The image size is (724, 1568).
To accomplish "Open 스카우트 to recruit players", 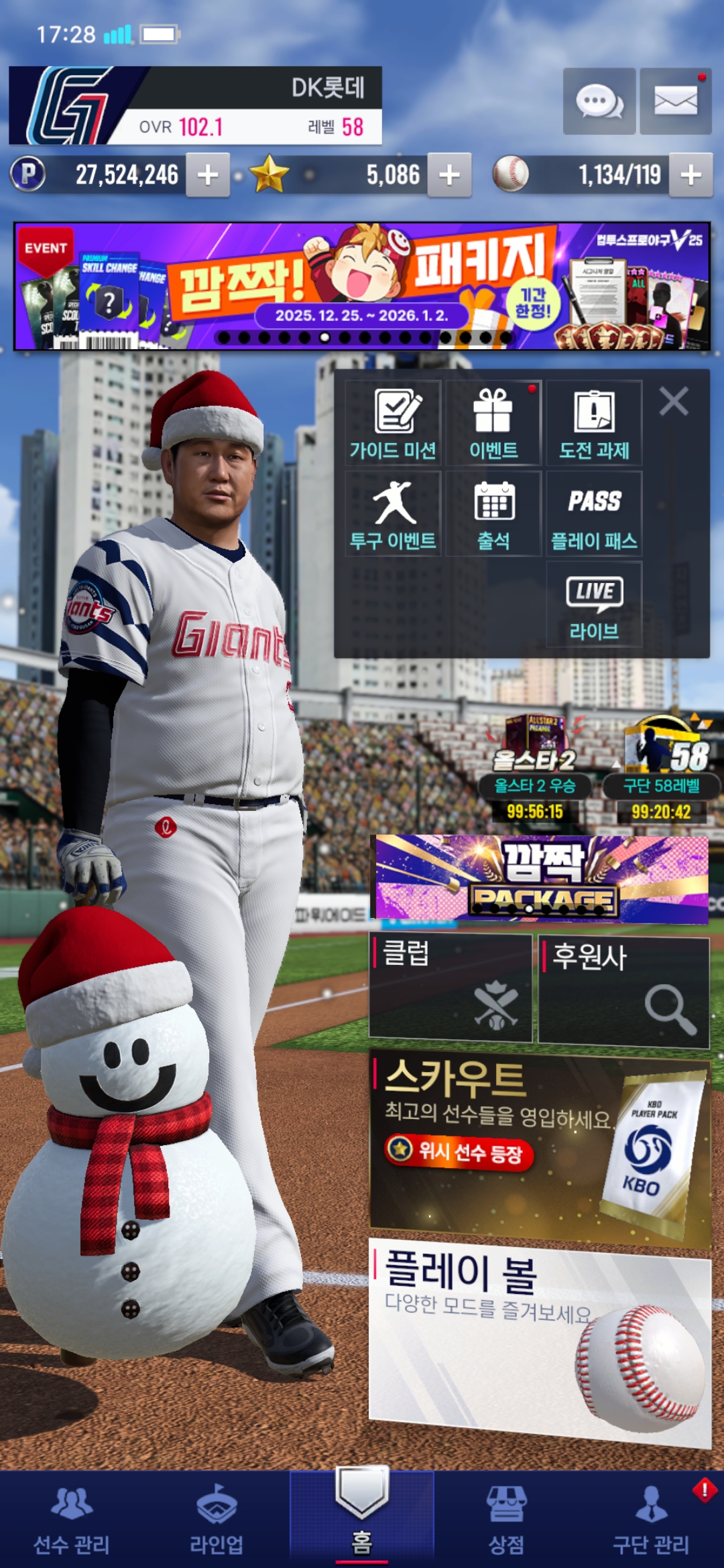I will click(x=540, y=1146).
